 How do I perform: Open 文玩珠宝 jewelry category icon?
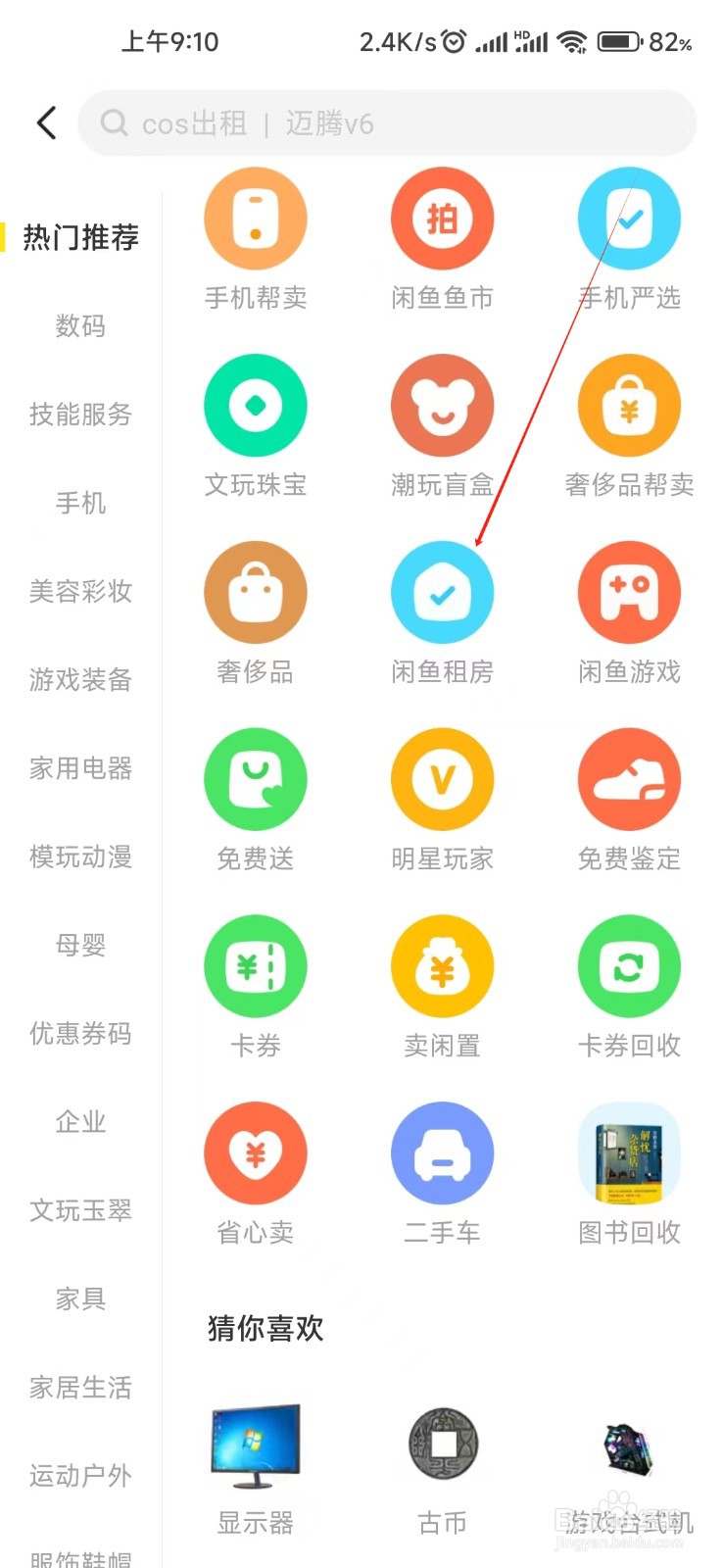255,405
